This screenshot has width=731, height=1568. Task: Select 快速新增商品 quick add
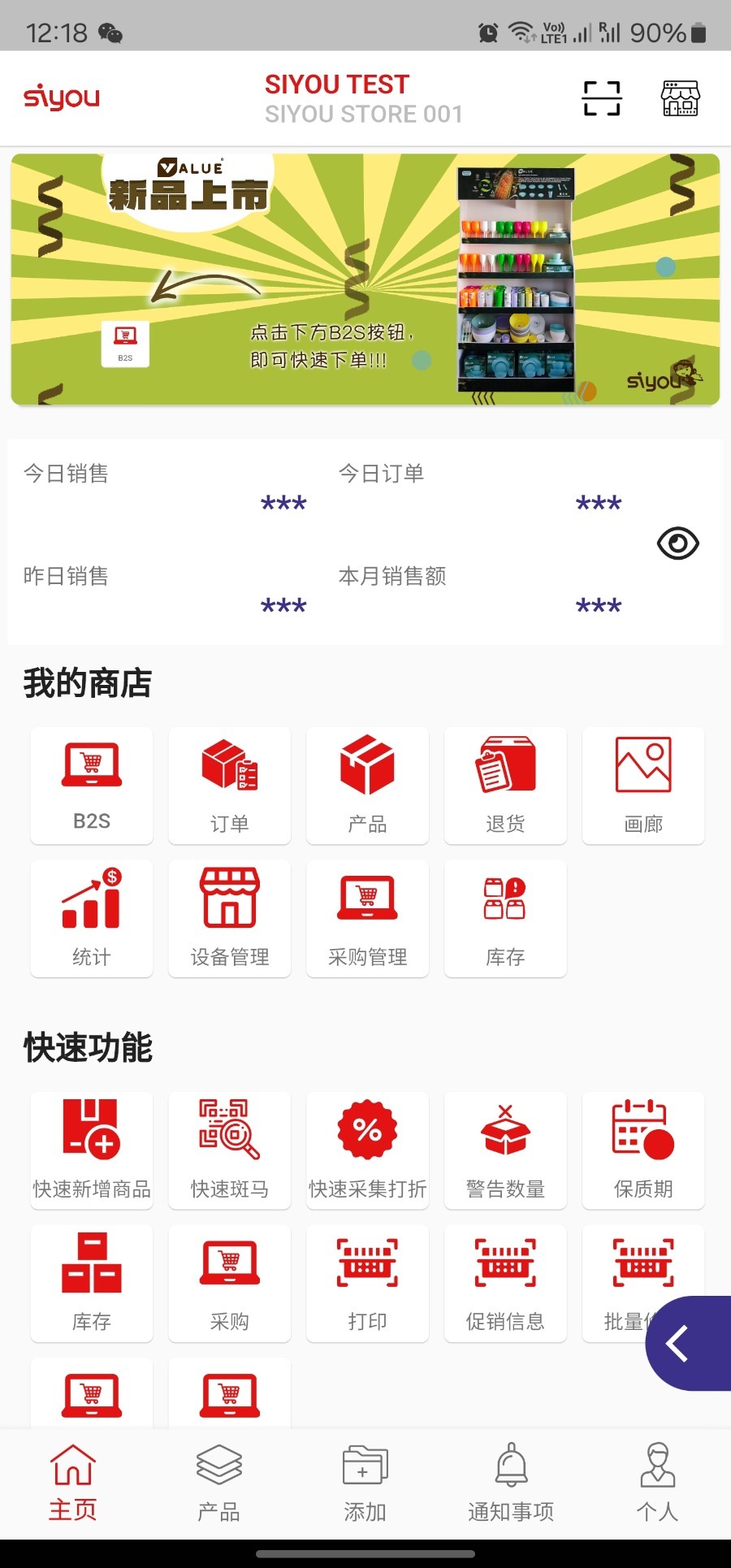point(92,1150)
